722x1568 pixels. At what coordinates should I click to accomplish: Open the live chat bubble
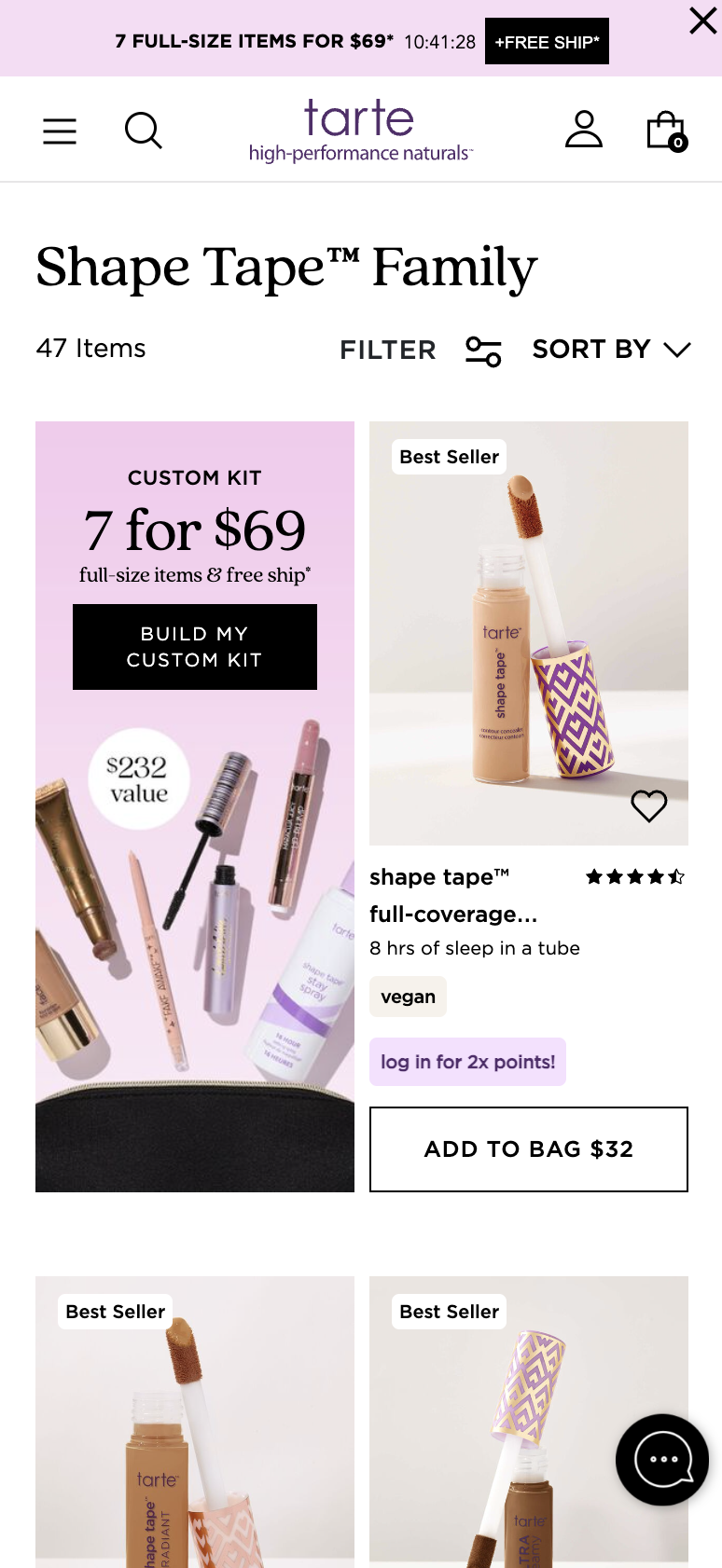[662, 1460]
